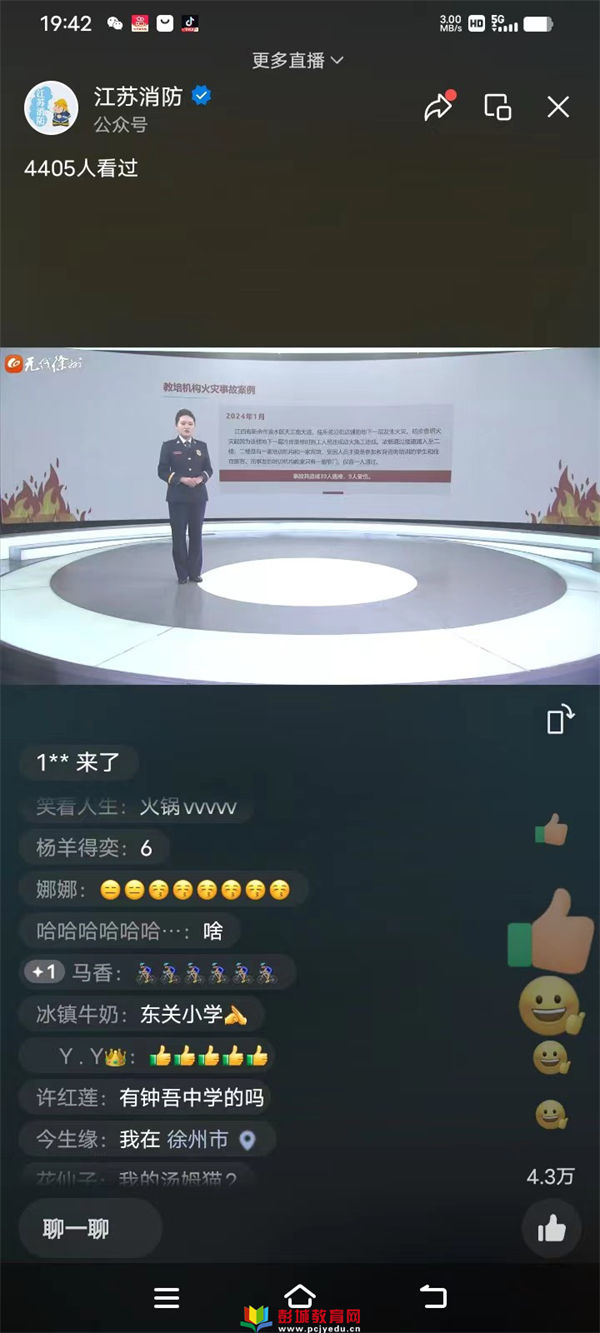This screenshot has width=600, height=1333.
Task: Tap +1 on 马香's comment
Action: (x=44, y=972)
